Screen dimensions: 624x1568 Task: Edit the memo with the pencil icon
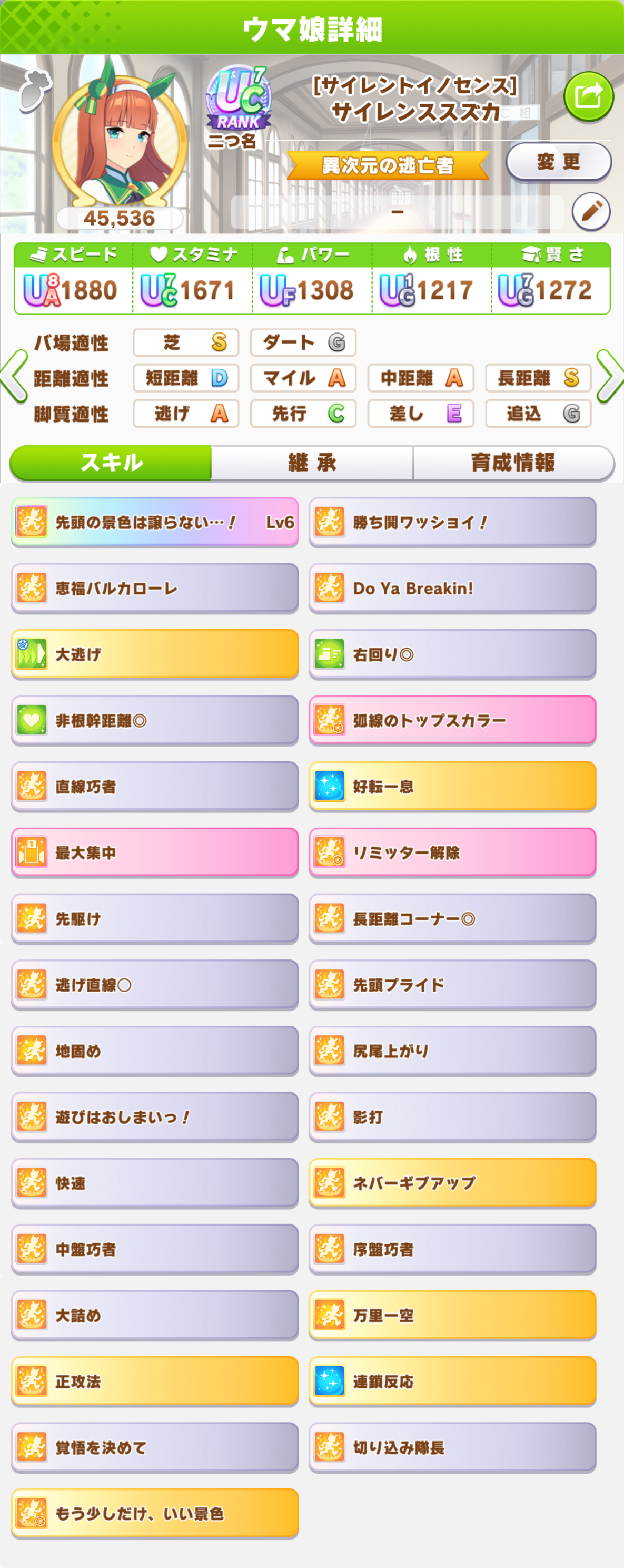click(590, 211)
